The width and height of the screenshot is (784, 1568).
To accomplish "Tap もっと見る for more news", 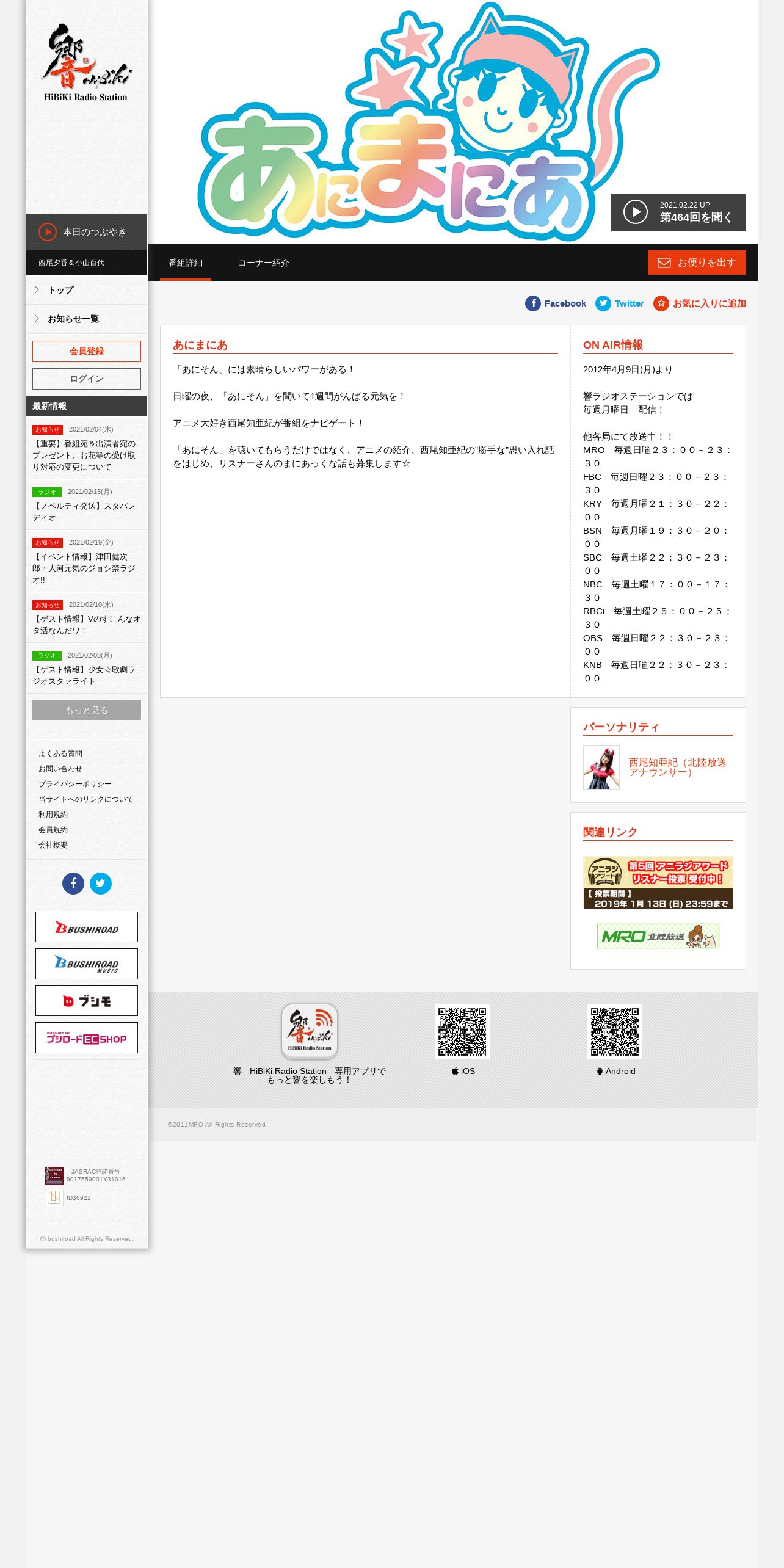I will tap(87, 710).
